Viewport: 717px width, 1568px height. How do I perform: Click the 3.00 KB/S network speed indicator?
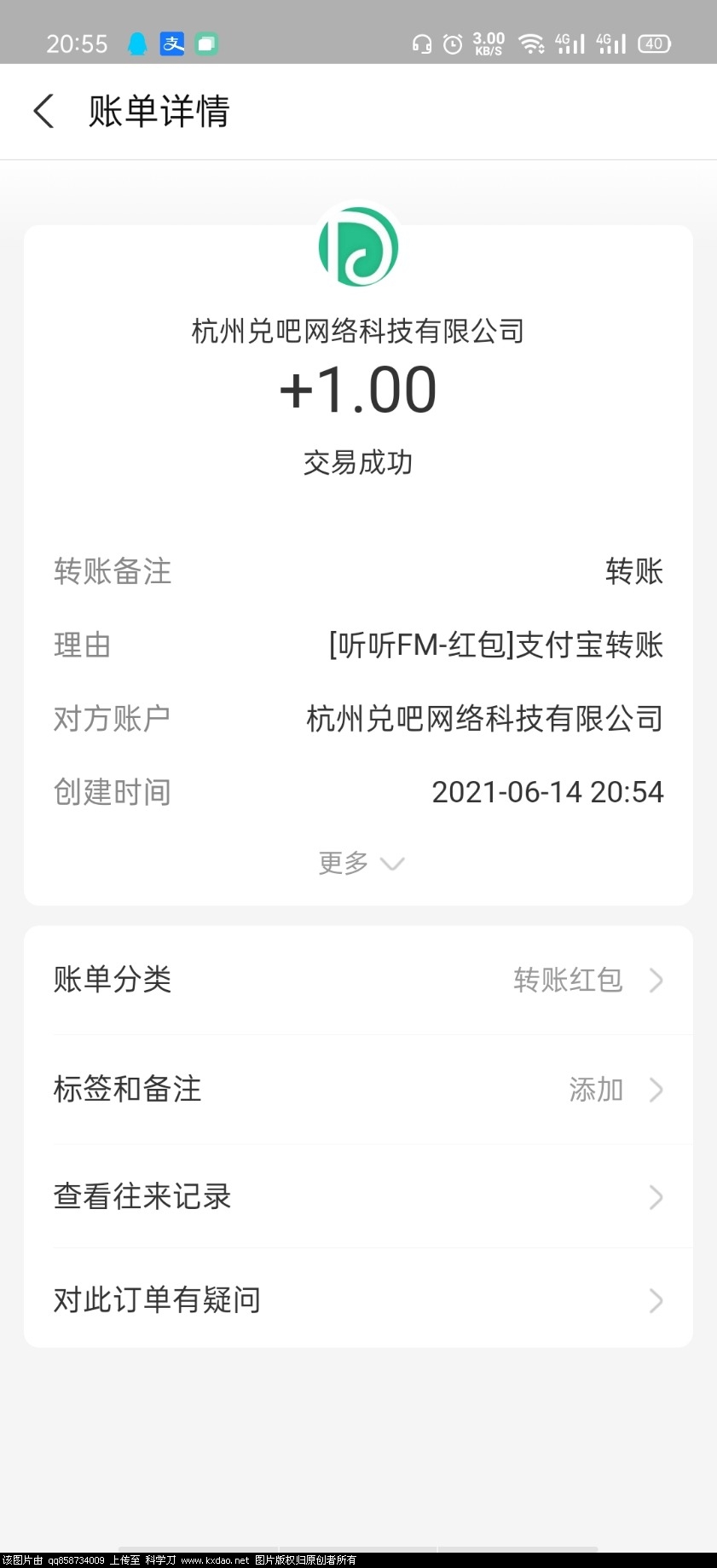click(488, 43)
